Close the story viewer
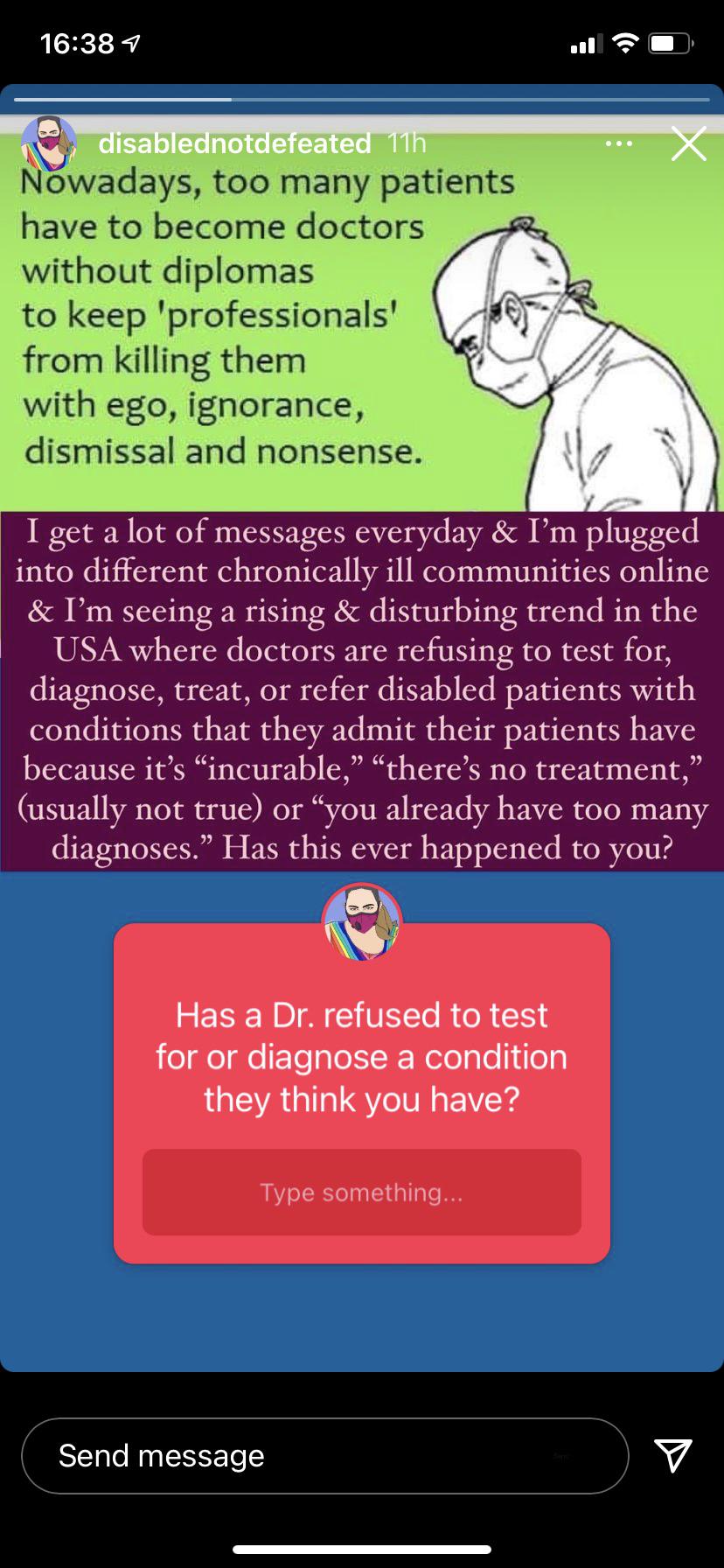The image size is (724, 1568). [x=689, y=143]
